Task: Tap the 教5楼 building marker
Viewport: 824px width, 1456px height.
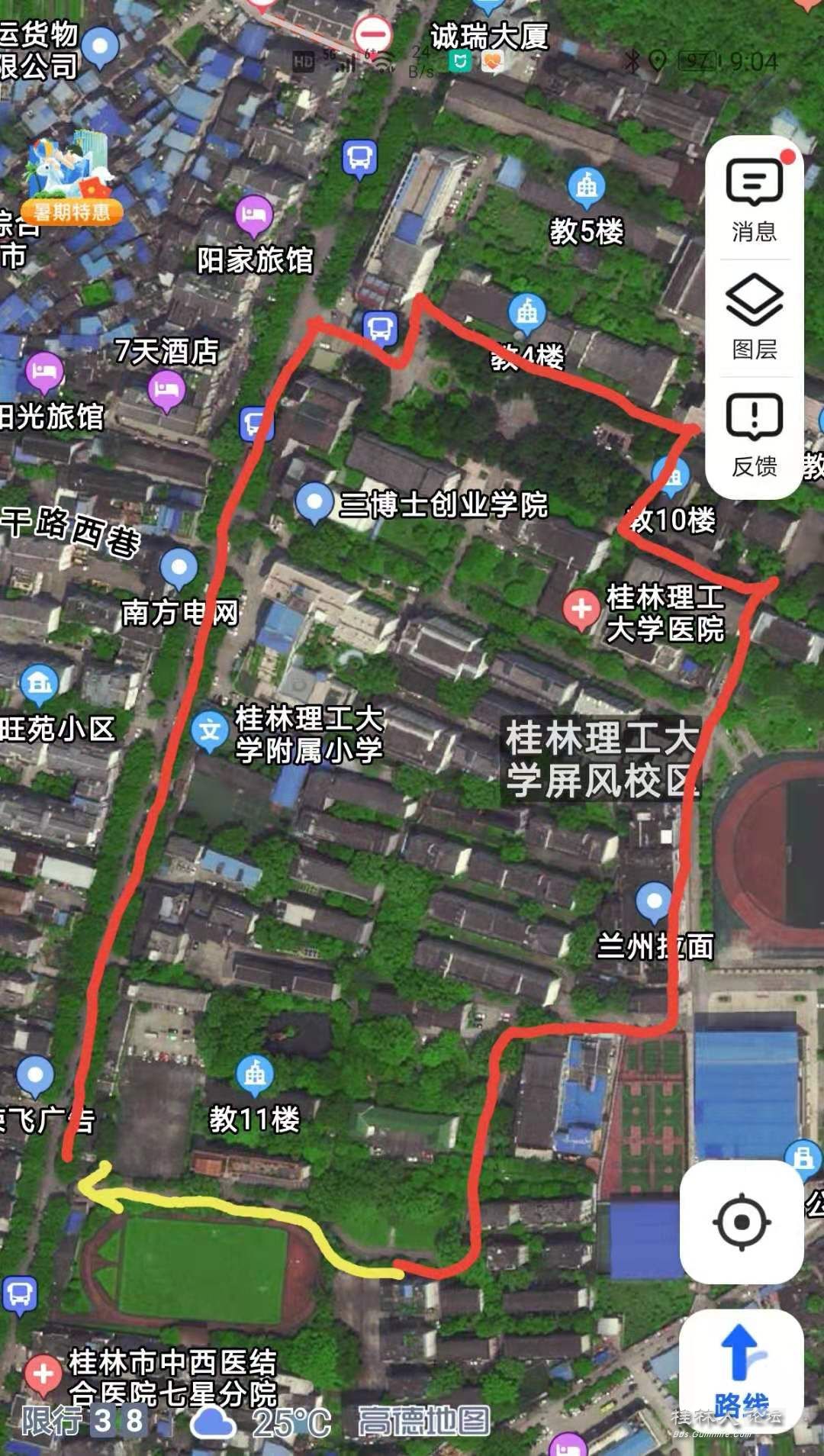Action: 587,186
